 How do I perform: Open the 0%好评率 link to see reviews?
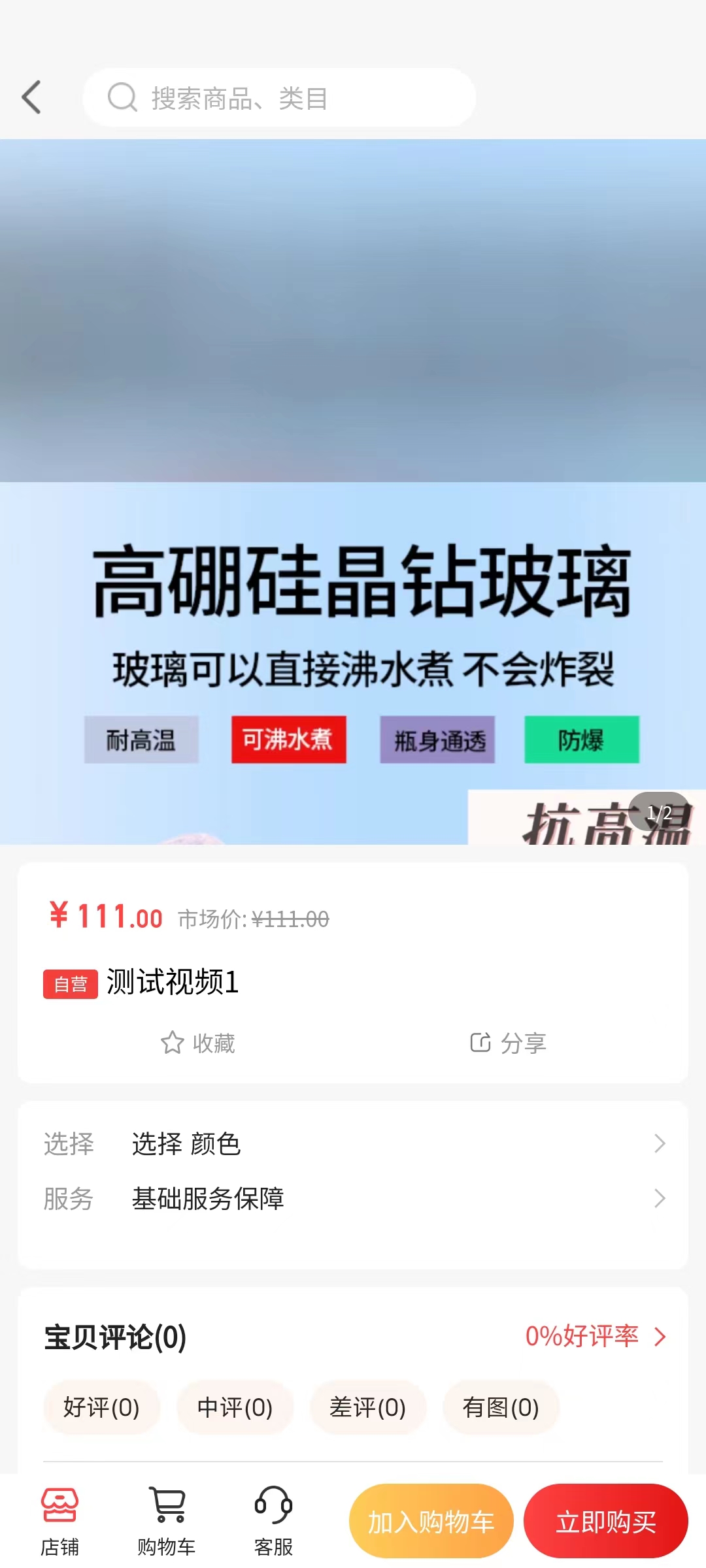tap(596, 1337)
